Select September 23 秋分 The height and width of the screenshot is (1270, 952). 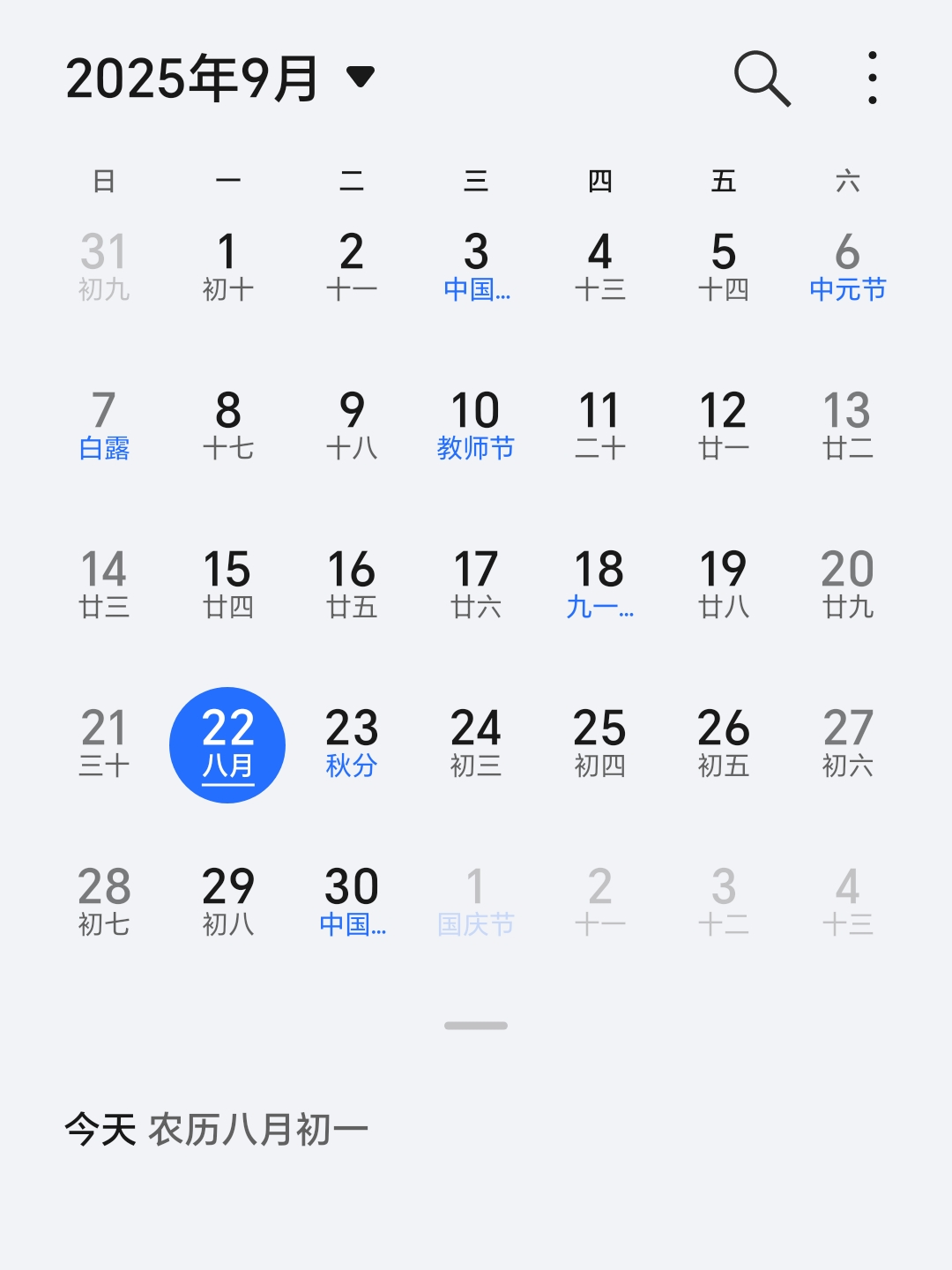pyautogui.click(x=352, y=743)
